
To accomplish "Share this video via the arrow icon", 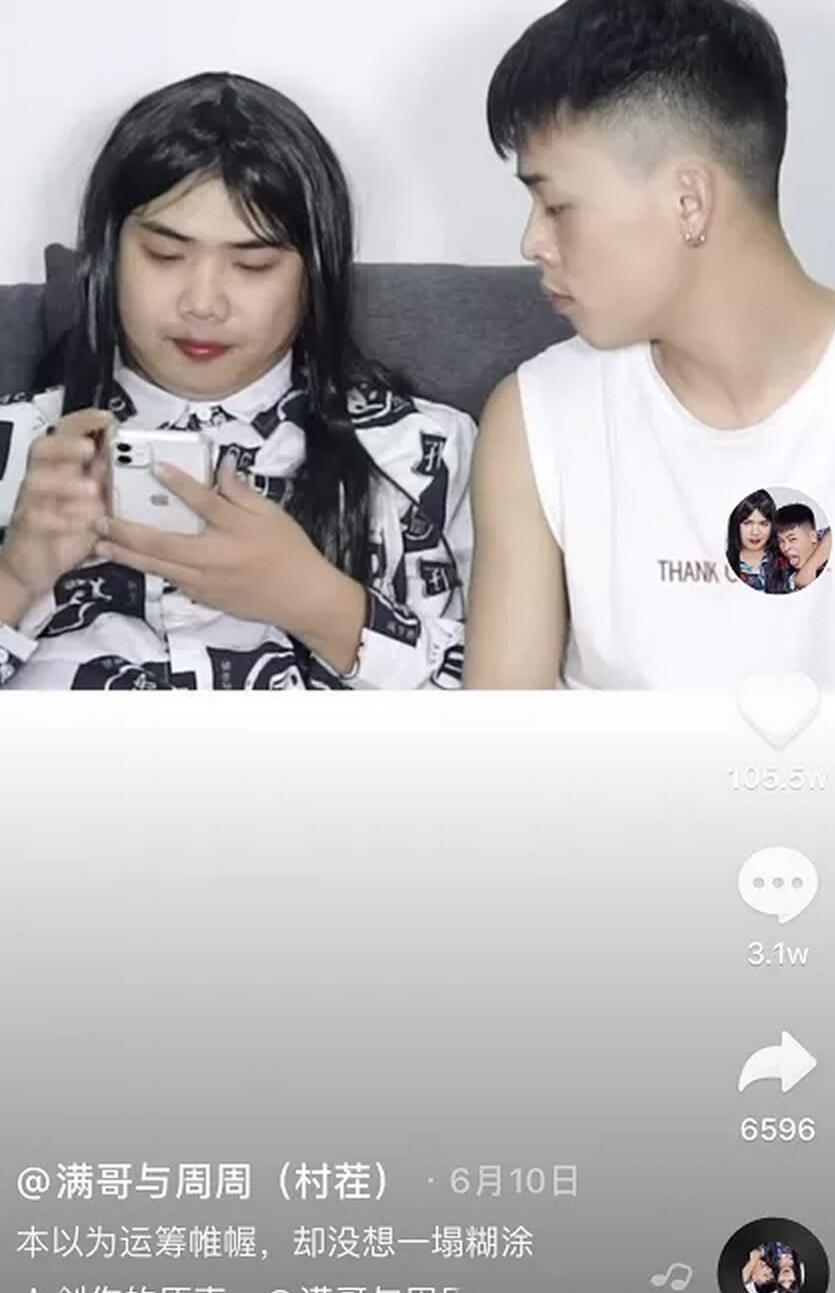I will click(777, 1062).
